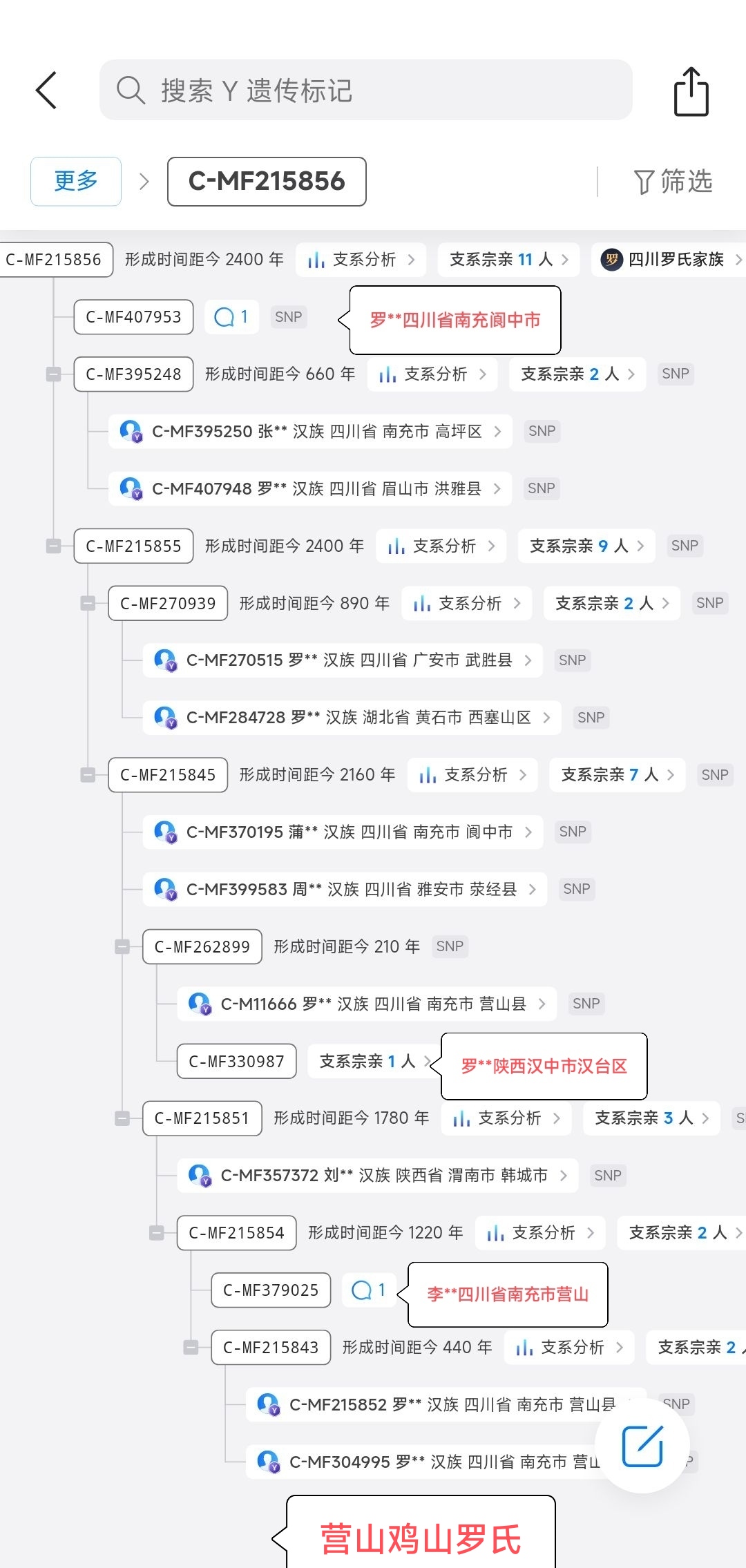Screen dimensions: 746x1568
Task: Open the comment bubble beside C-MF407953
Action: 231,317
